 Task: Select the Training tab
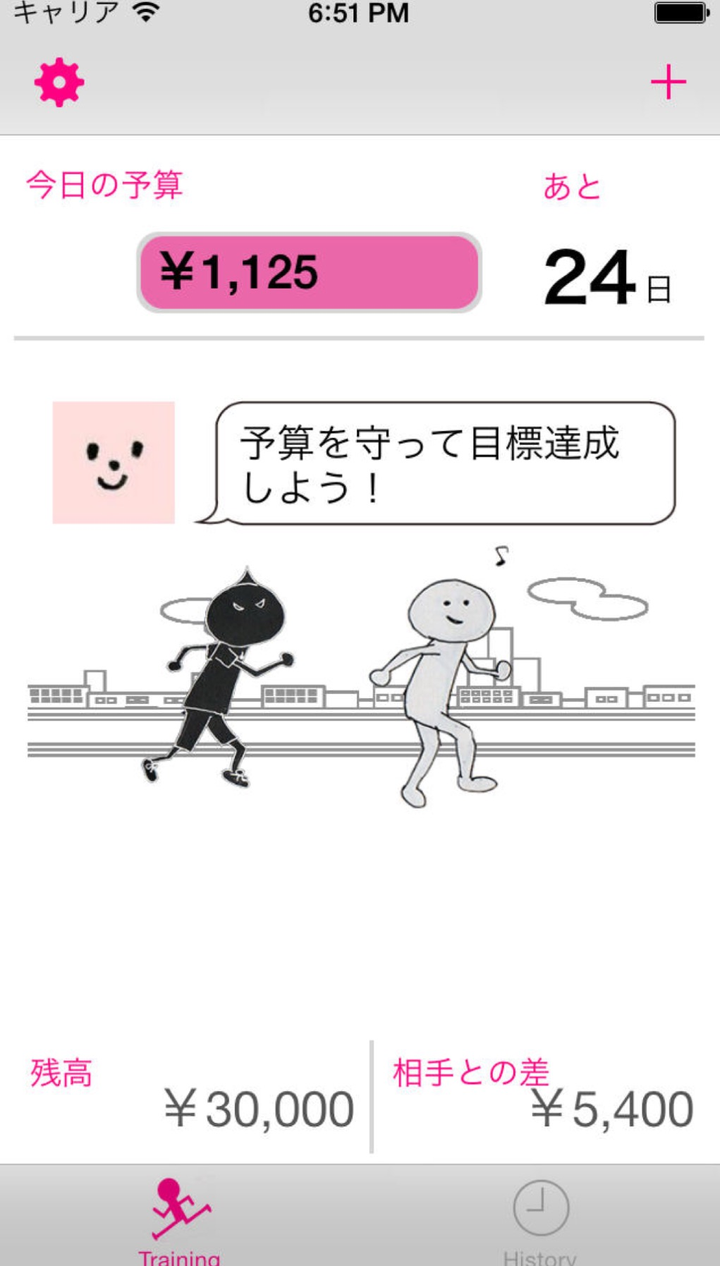click(x=180, y=1220)
